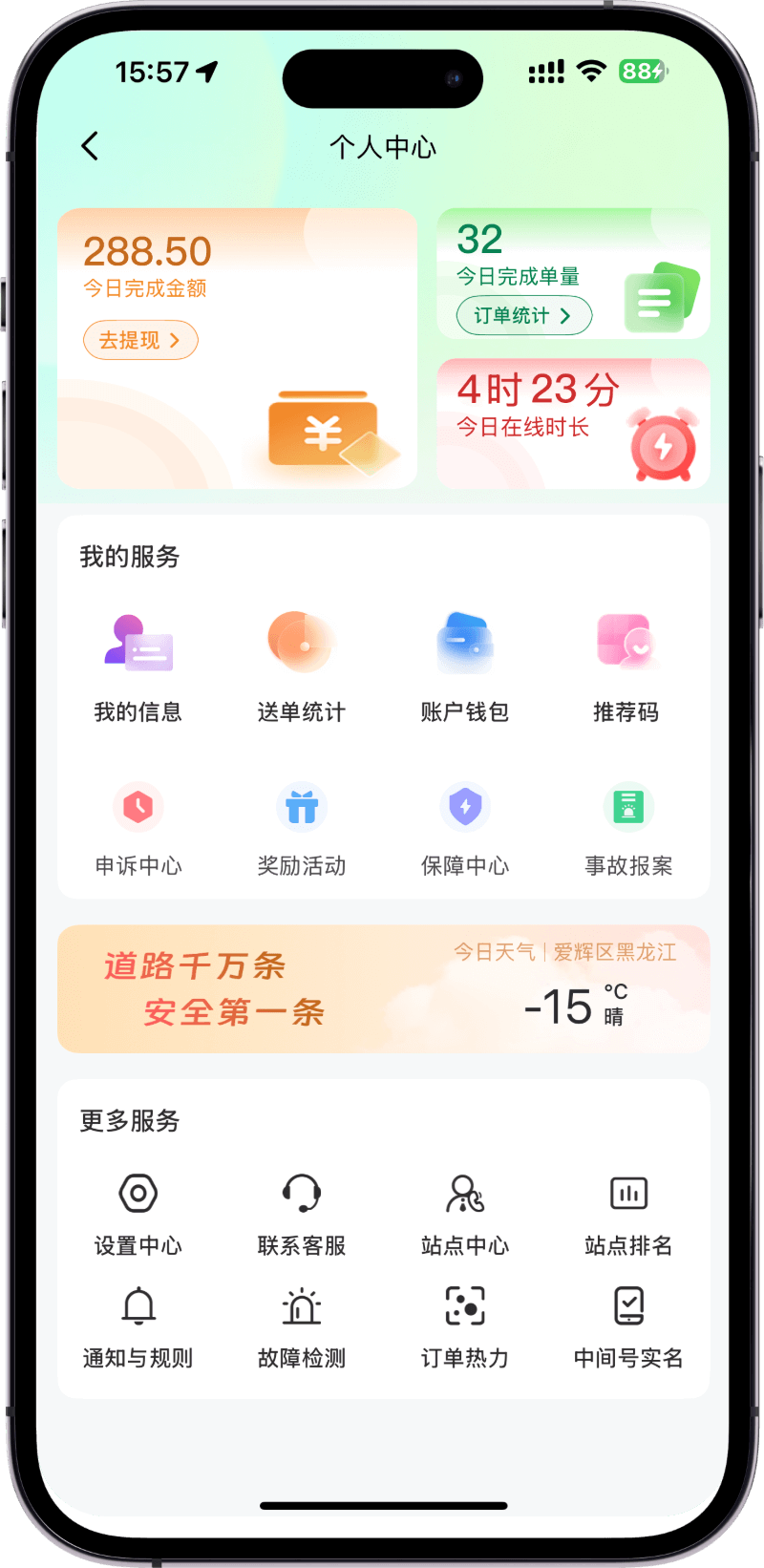The image size is (764, 1568).
Task: Open 保障中心
Action: coord(465,828)
